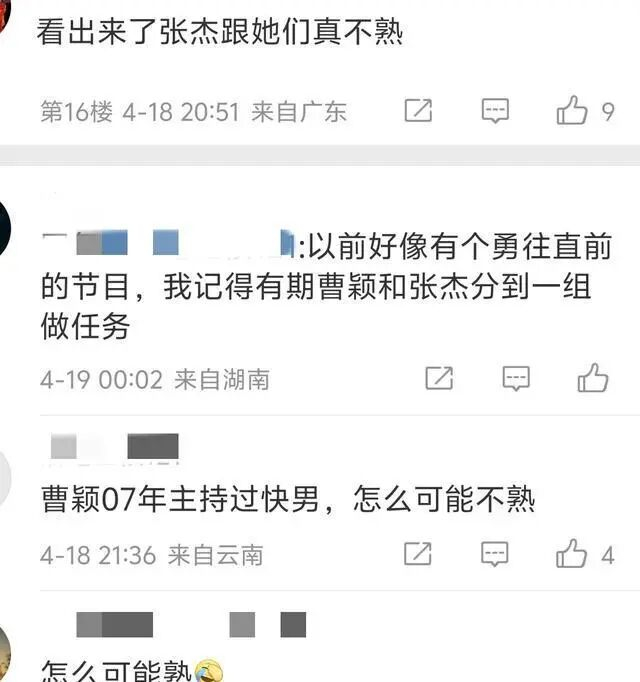
Task: Reply to the 4-18 21:36 云南 comment
Action: (x=495, y=553)
